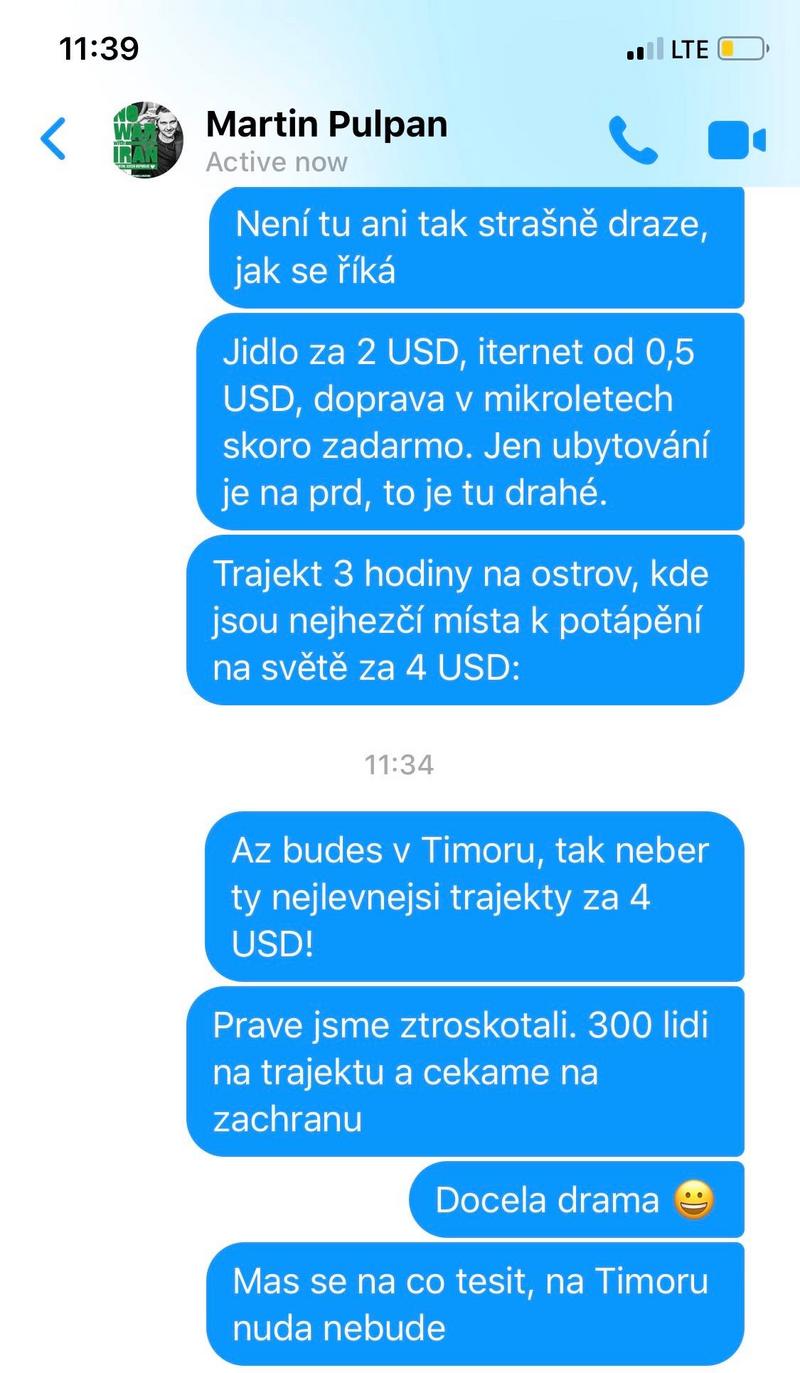
Task: Go back to the chat list
Action: [53, 139]
